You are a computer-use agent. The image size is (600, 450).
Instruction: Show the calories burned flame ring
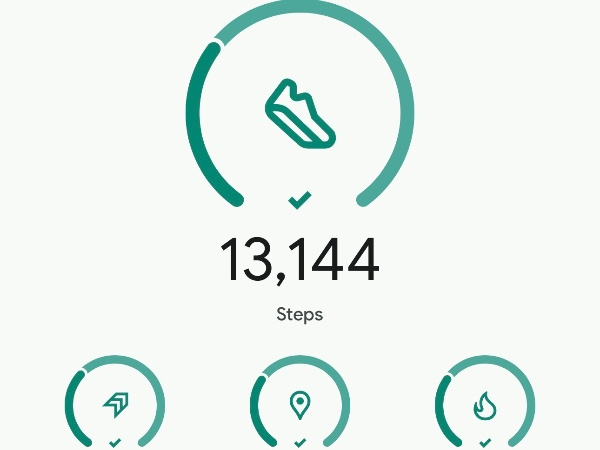click(x=484, y=405)
